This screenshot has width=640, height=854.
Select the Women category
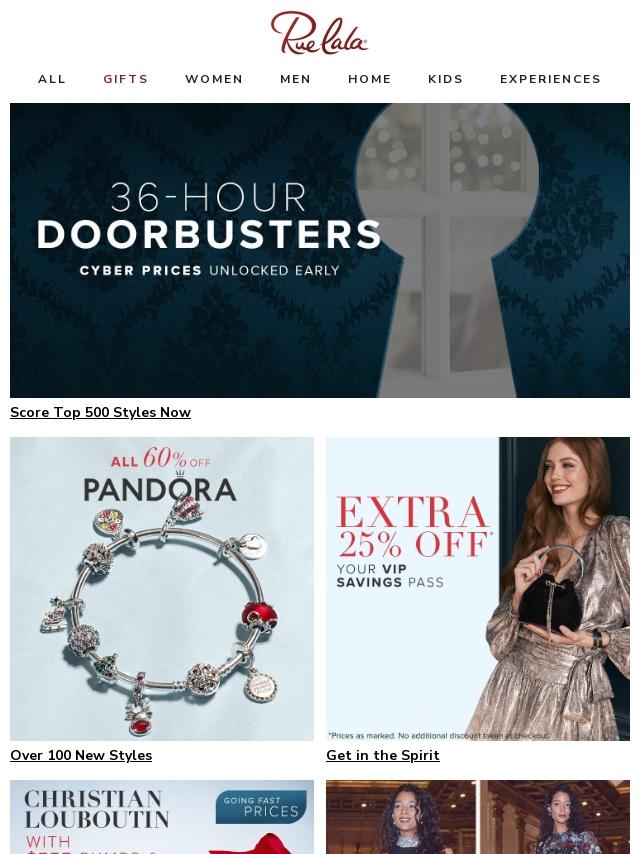[x=214, y=79]
